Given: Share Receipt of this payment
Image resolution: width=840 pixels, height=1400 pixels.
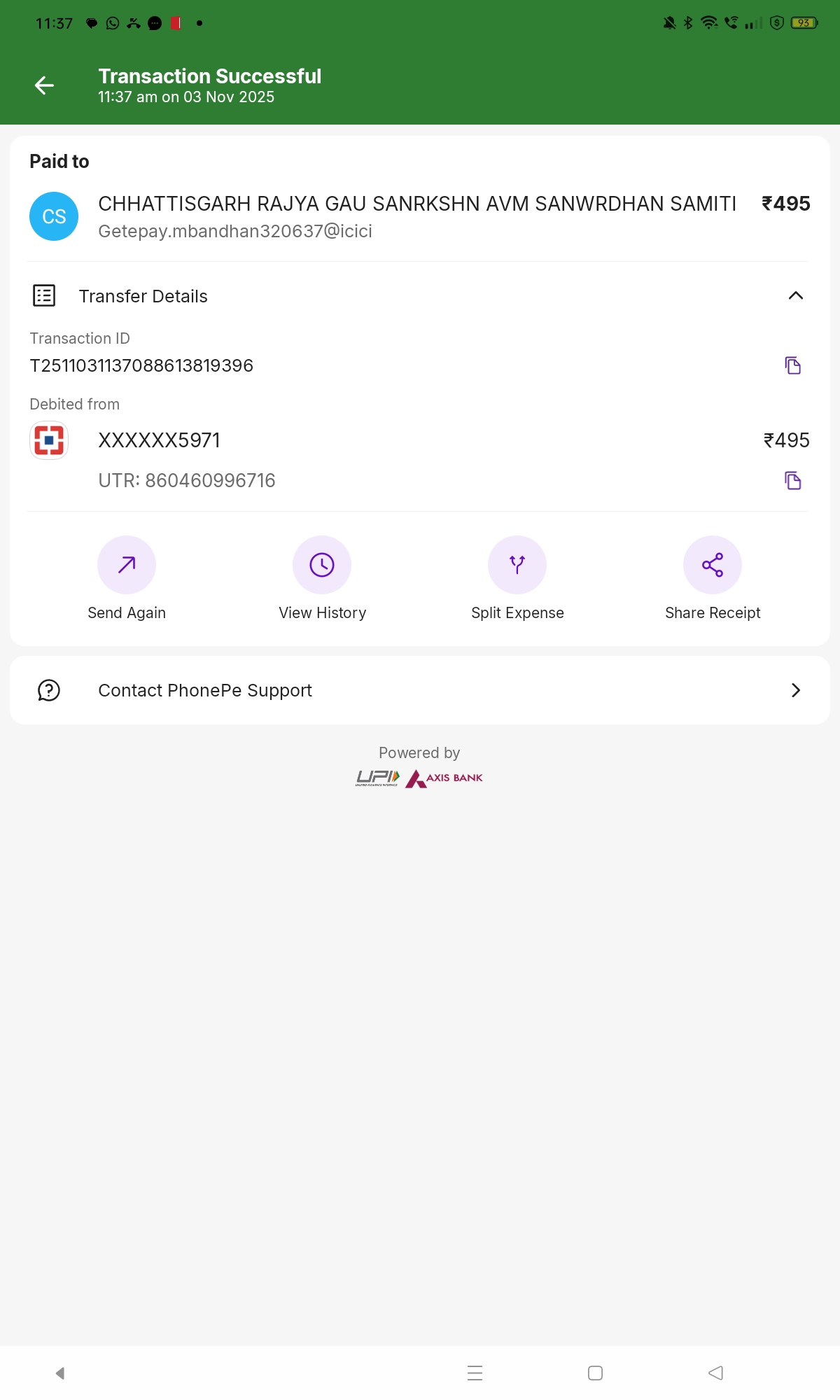Looking at the screenshot, I should pos(713,566).
